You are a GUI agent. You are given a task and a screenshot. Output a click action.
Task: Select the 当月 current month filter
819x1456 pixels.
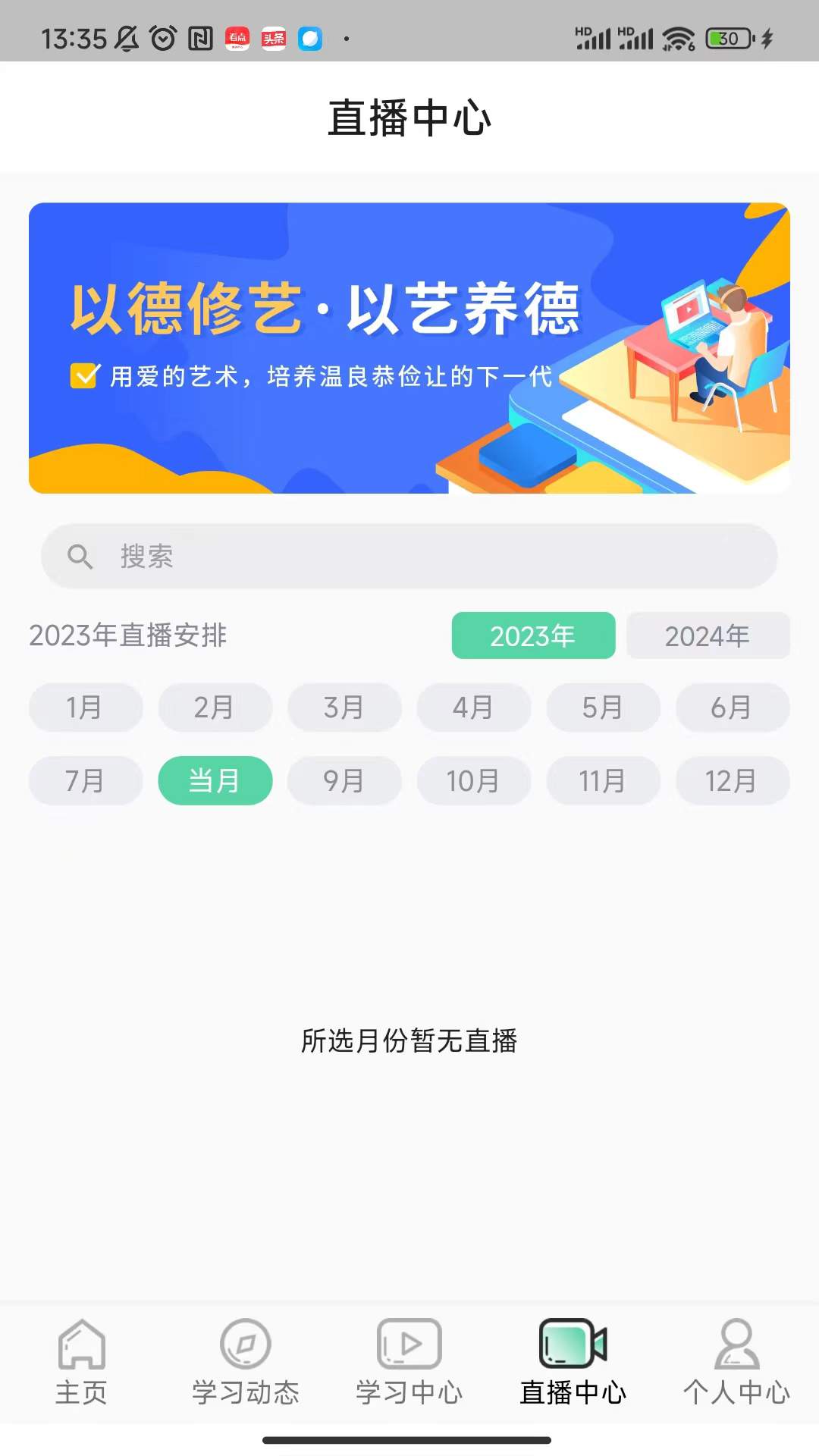pyautogui.click(x=215, y=780)
